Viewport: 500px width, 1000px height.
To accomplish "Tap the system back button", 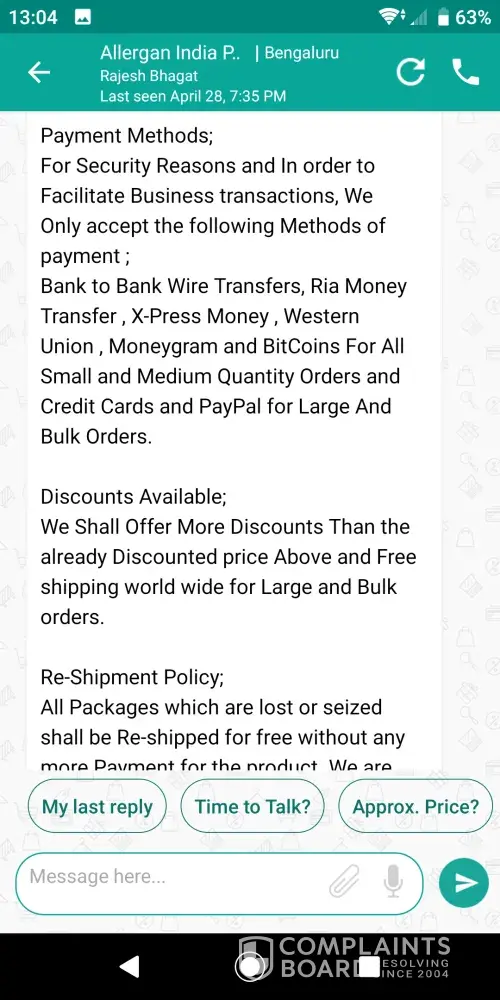I will point(129,967).
